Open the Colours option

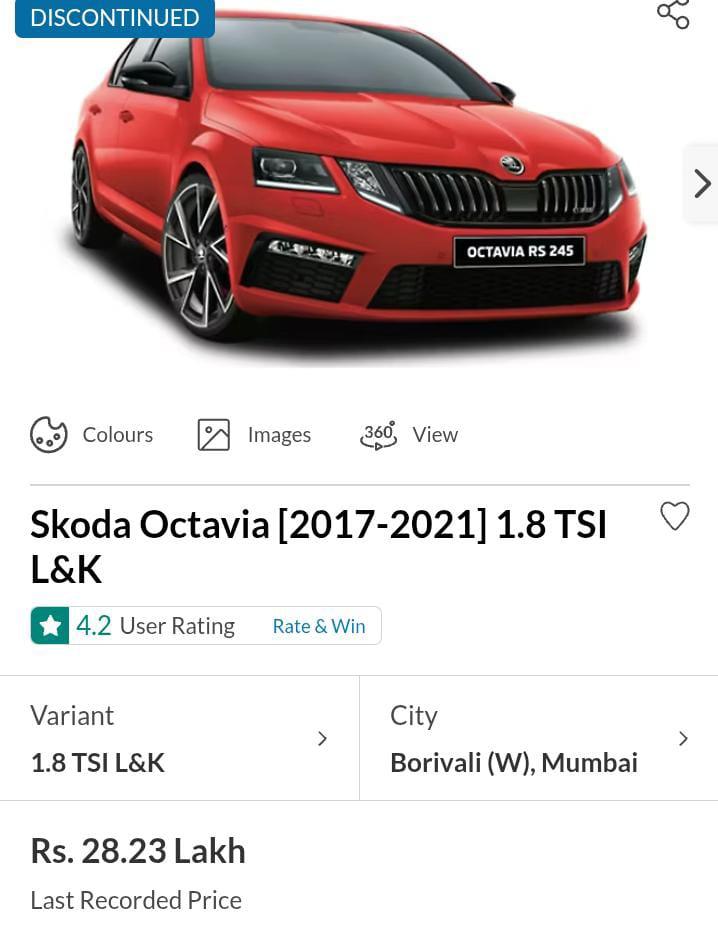coord(92,435)
